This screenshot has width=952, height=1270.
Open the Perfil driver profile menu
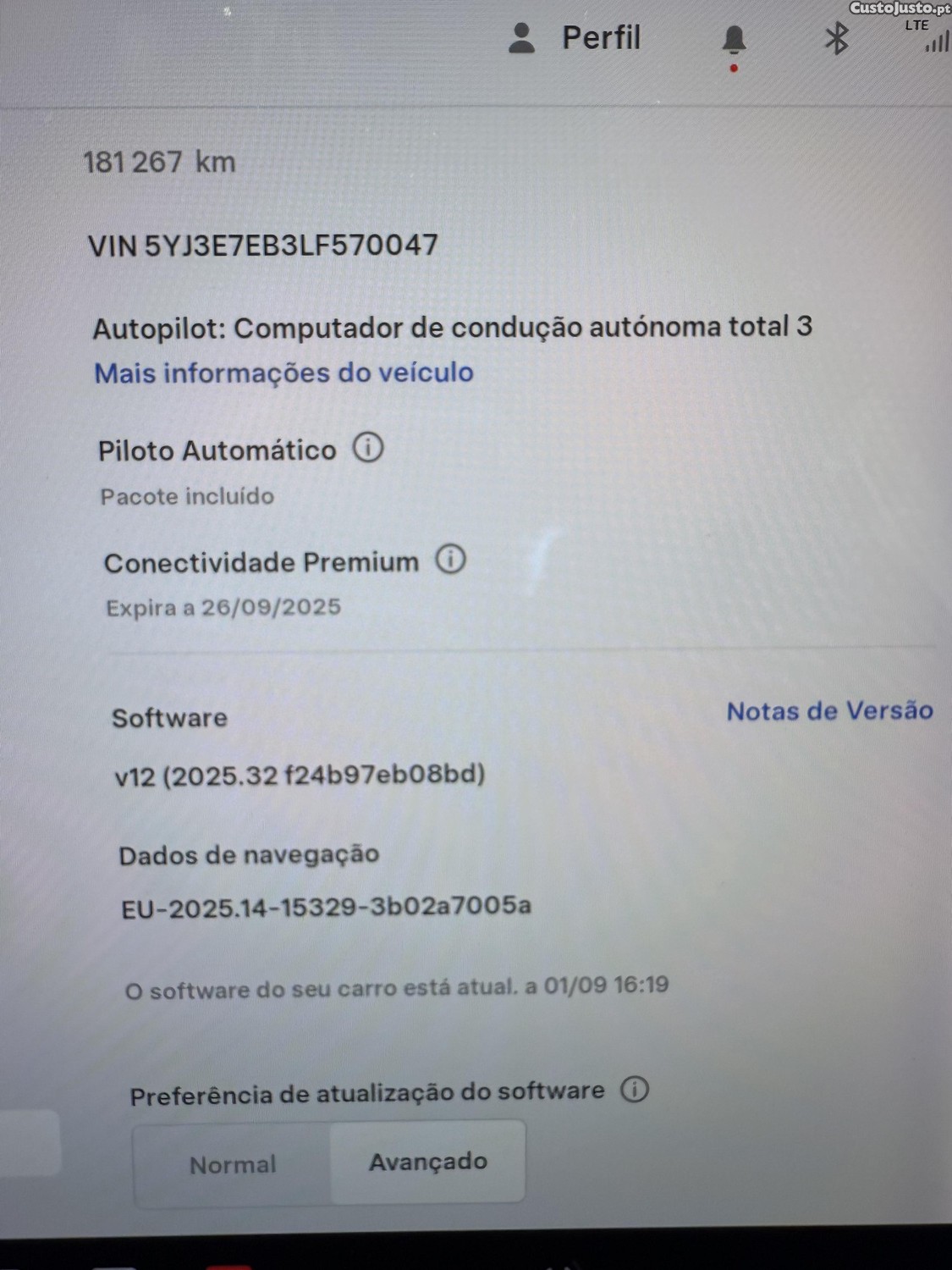coord(575,38)
